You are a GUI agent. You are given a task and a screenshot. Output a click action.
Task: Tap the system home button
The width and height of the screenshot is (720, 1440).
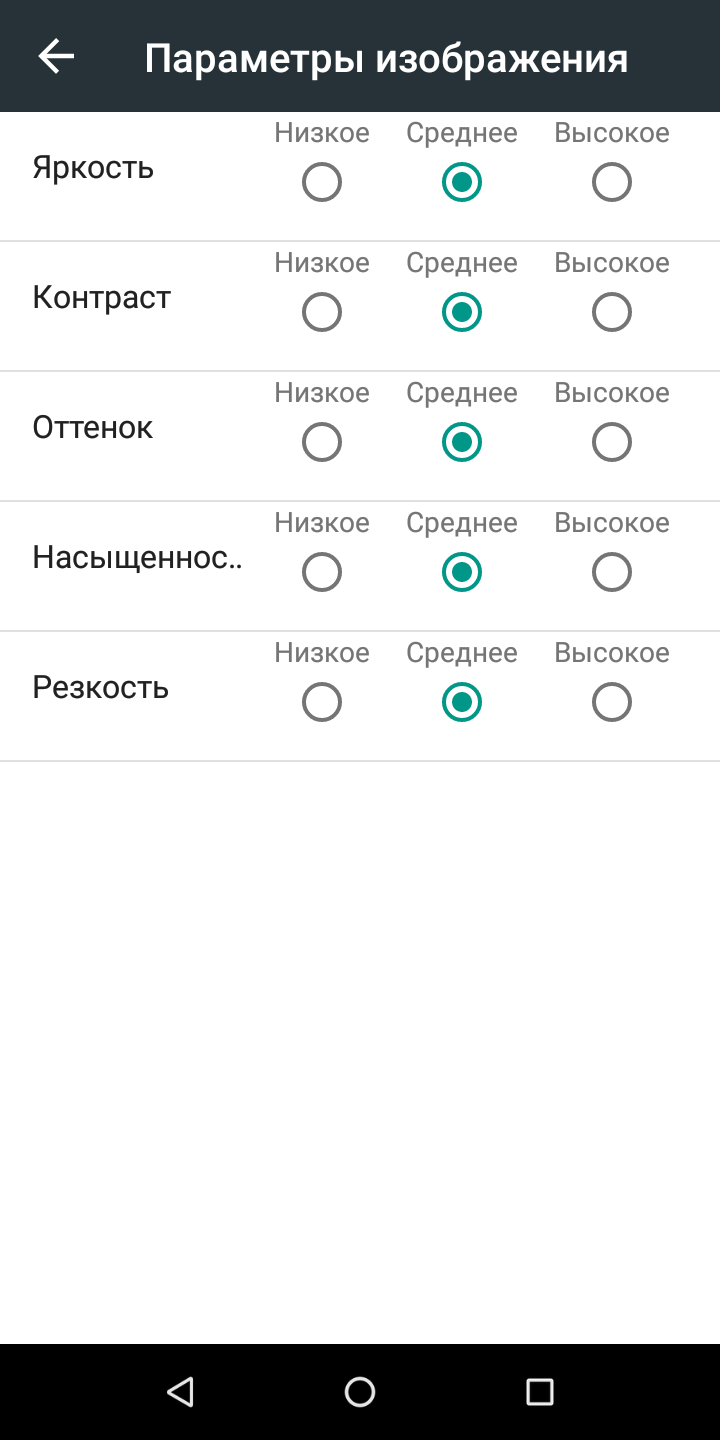tap(360, 1392)
